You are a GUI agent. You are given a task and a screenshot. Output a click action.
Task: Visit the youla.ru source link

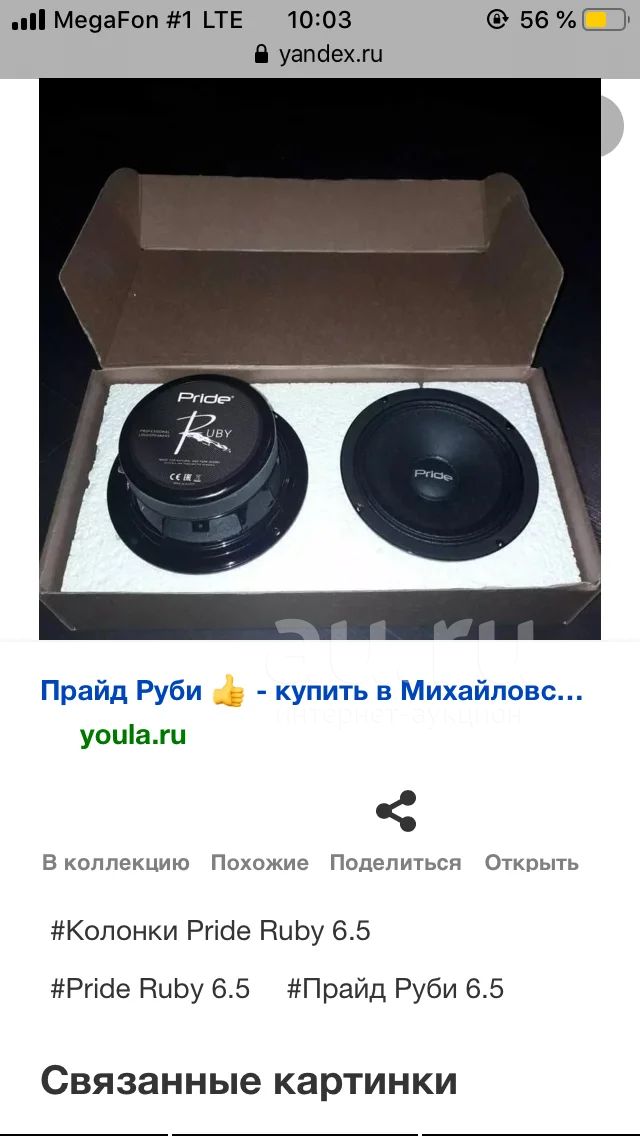(x=133, y=735)
